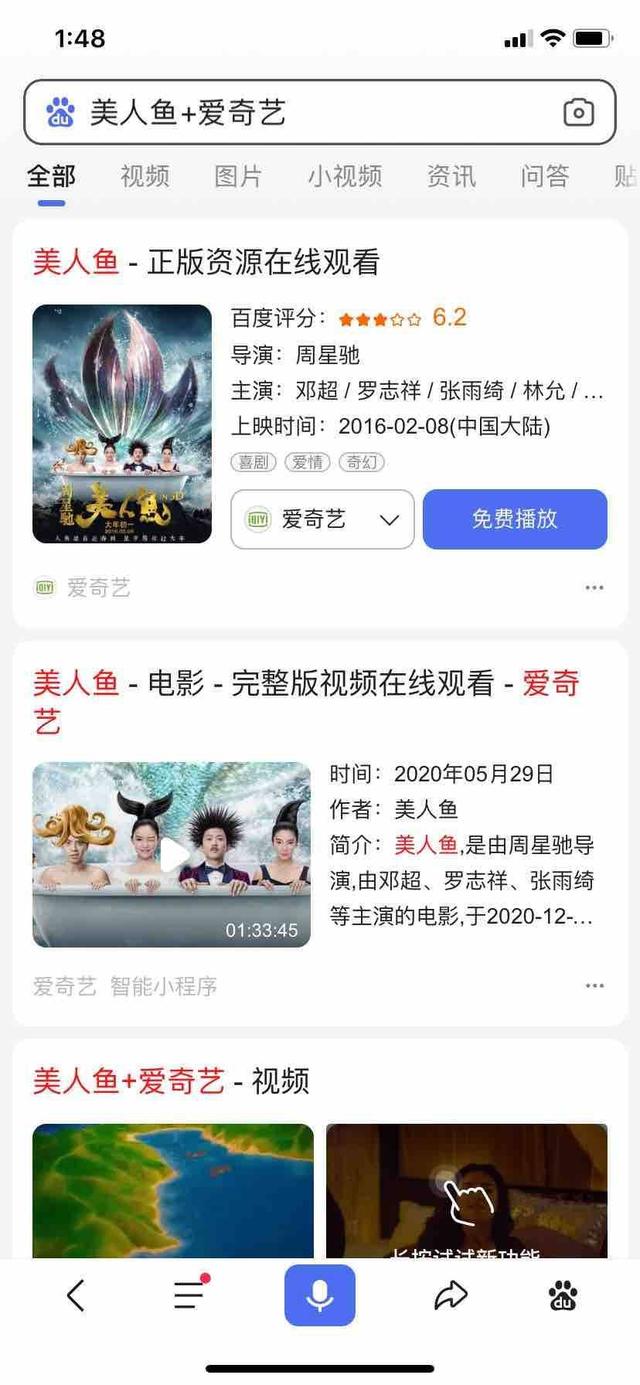Switch to the 资讯 tab
The width and height of the screenshot is (640, 1385).
451,177
